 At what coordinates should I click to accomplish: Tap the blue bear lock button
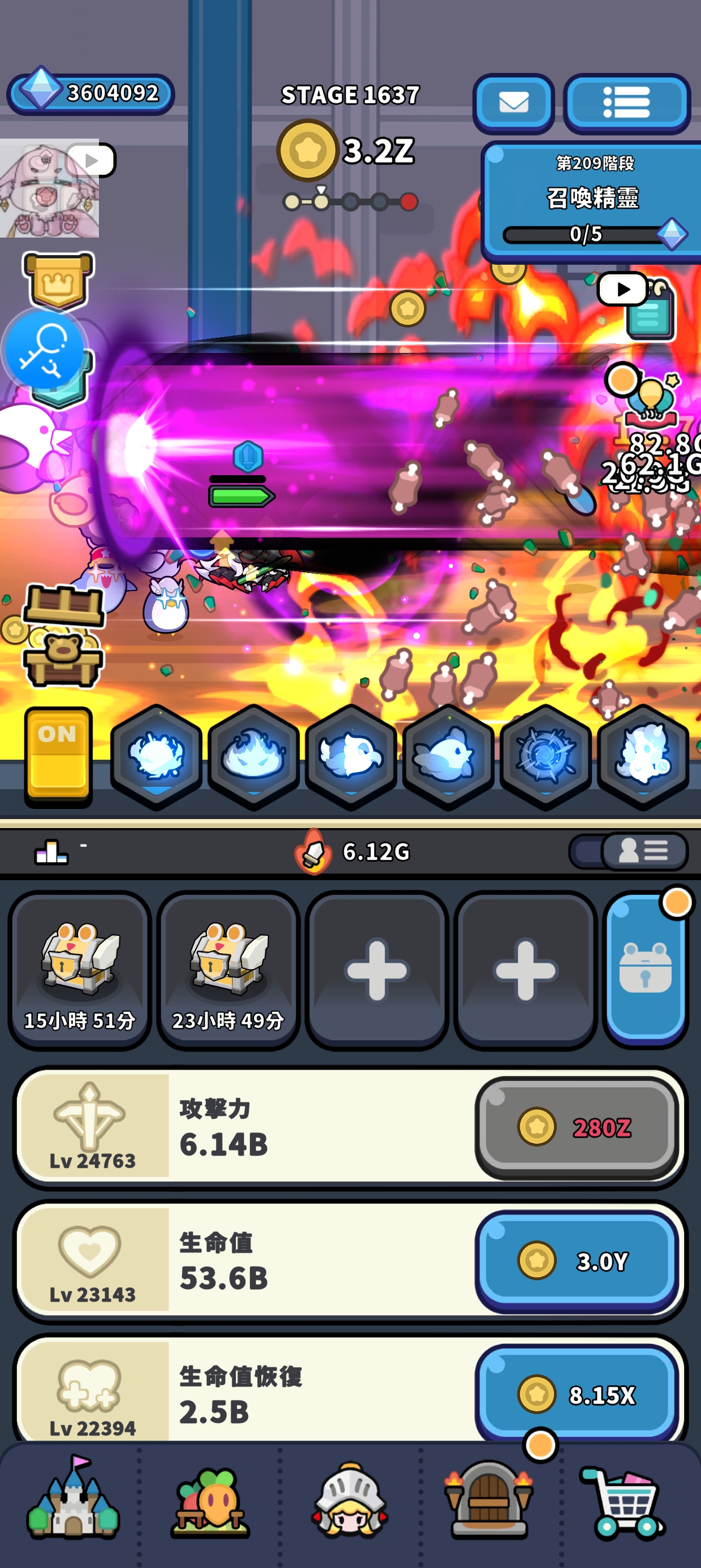coord(646,968)
